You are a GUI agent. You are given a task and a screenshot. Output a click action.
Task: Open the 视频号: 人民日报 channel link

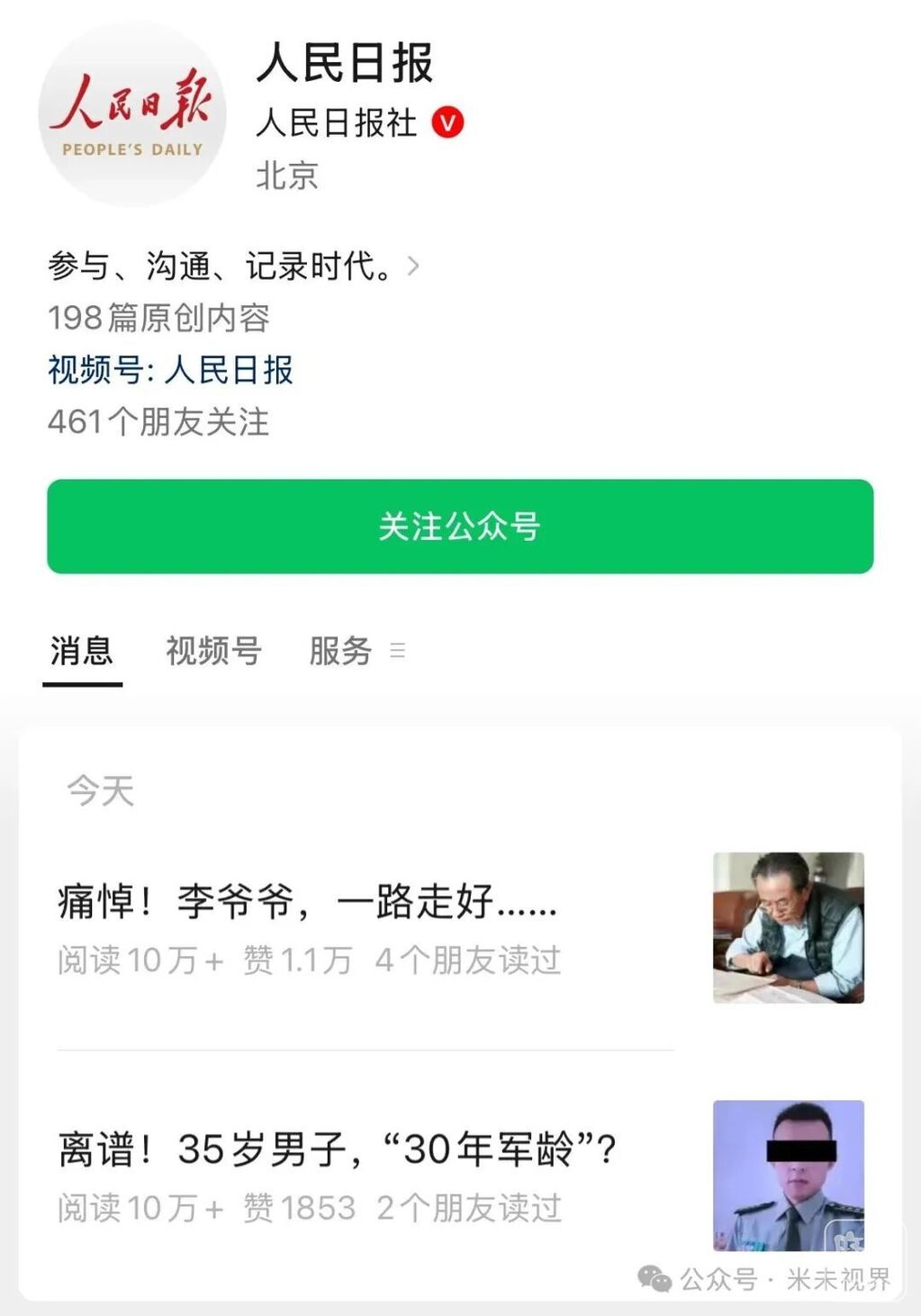[x=170, y=370]
